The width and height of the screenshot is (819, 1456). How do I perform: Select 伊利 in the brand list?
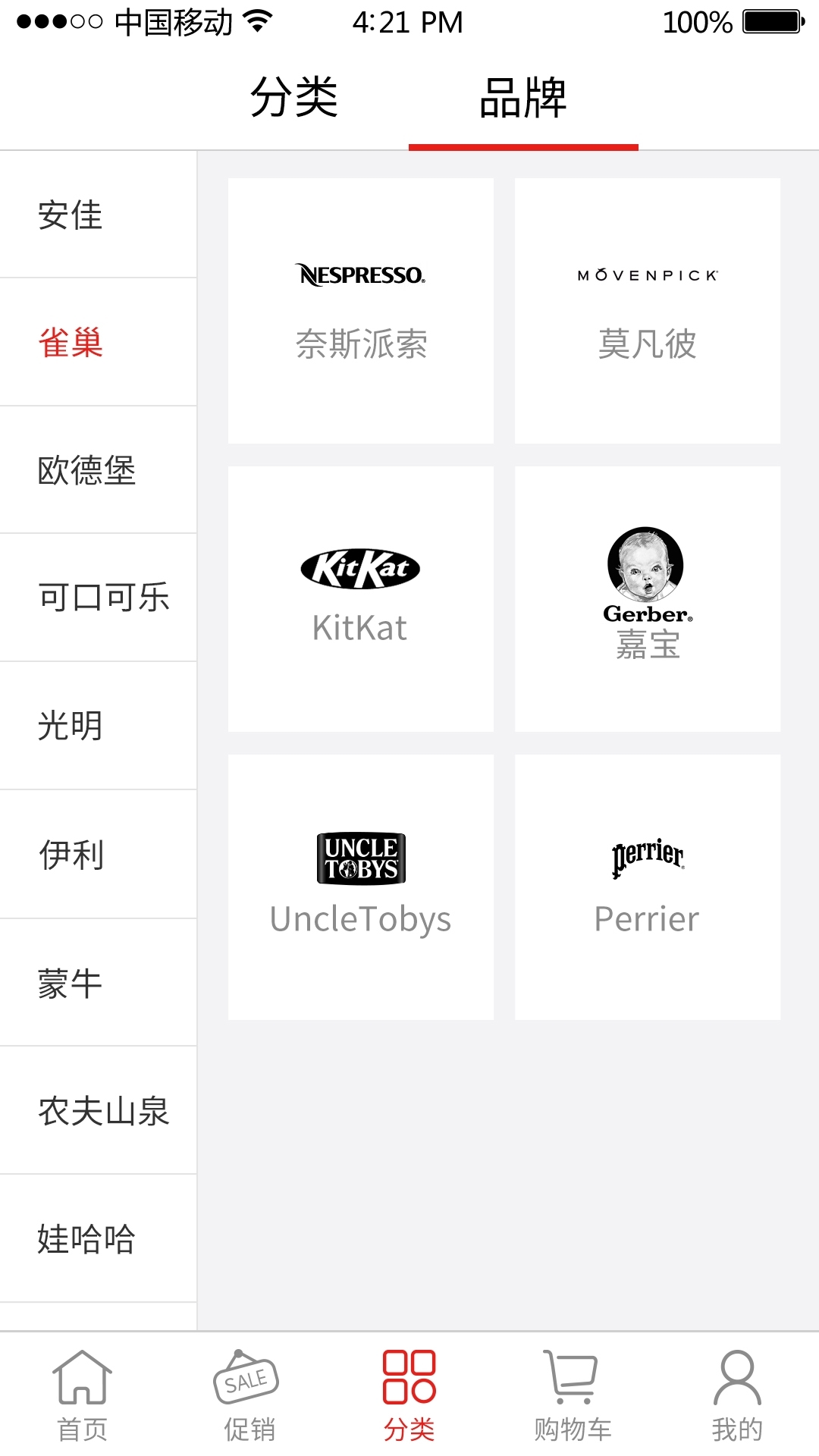point(71,855)
